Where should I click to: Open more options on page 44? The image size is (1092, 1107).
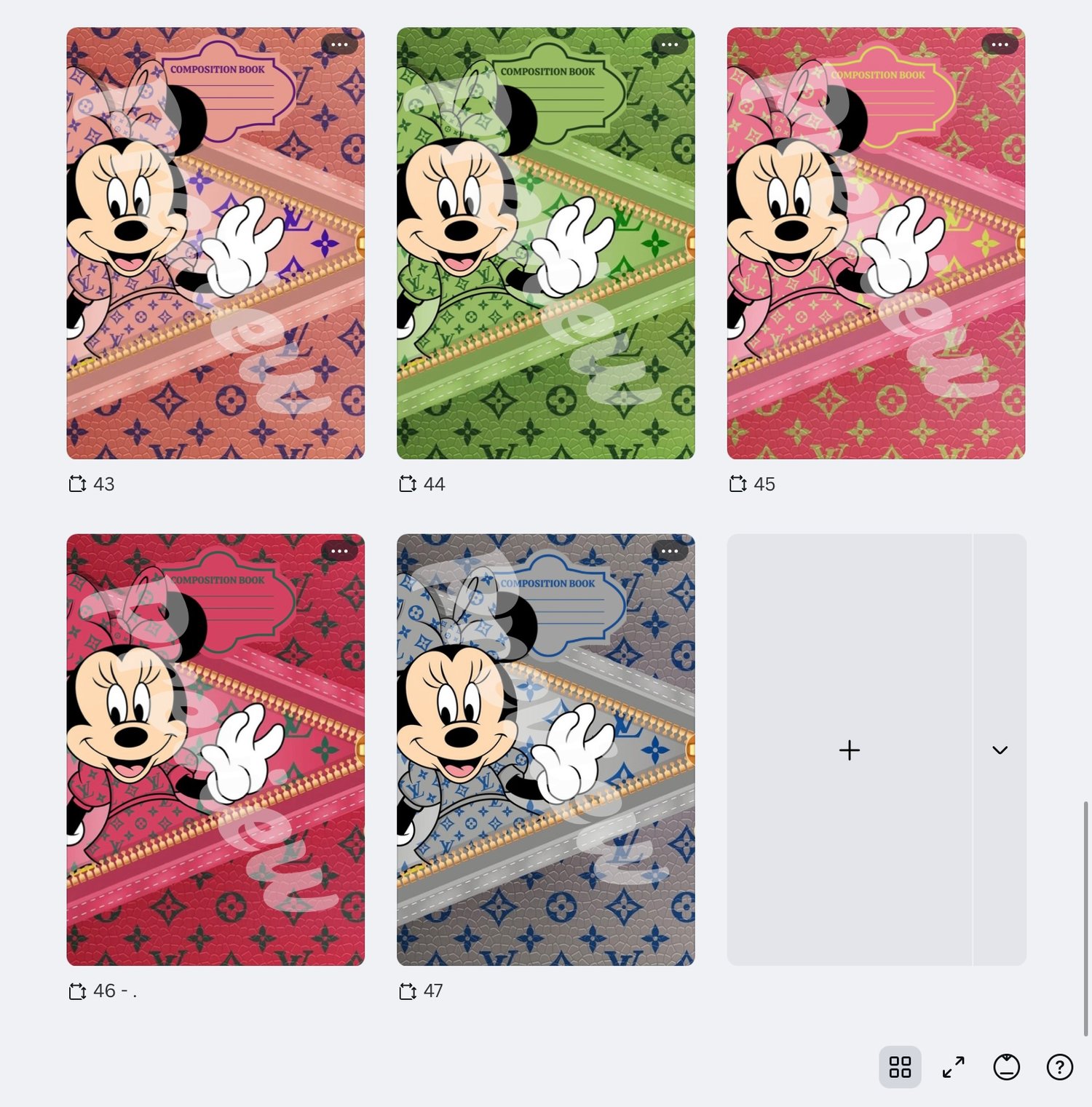point(670,44)
